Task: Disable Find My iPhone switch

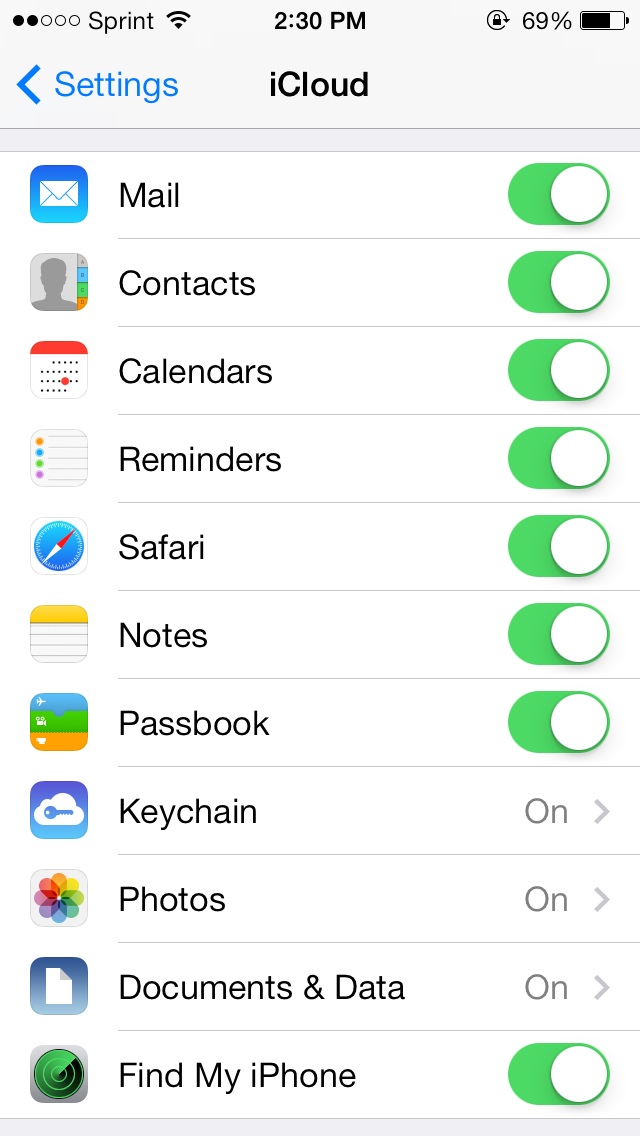Action: click(x=558, y=1075)
